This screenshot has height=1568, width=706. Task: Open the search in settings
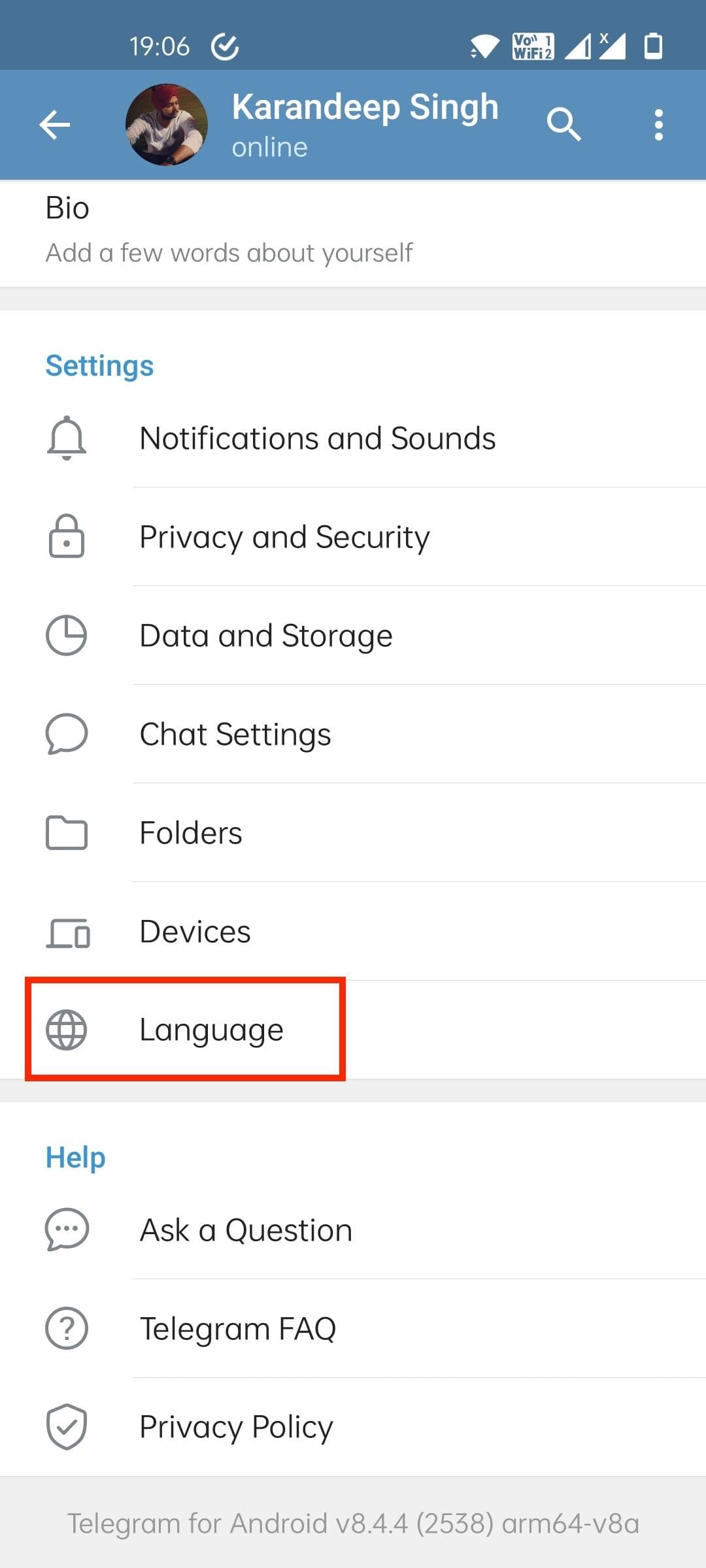(564, 124)
